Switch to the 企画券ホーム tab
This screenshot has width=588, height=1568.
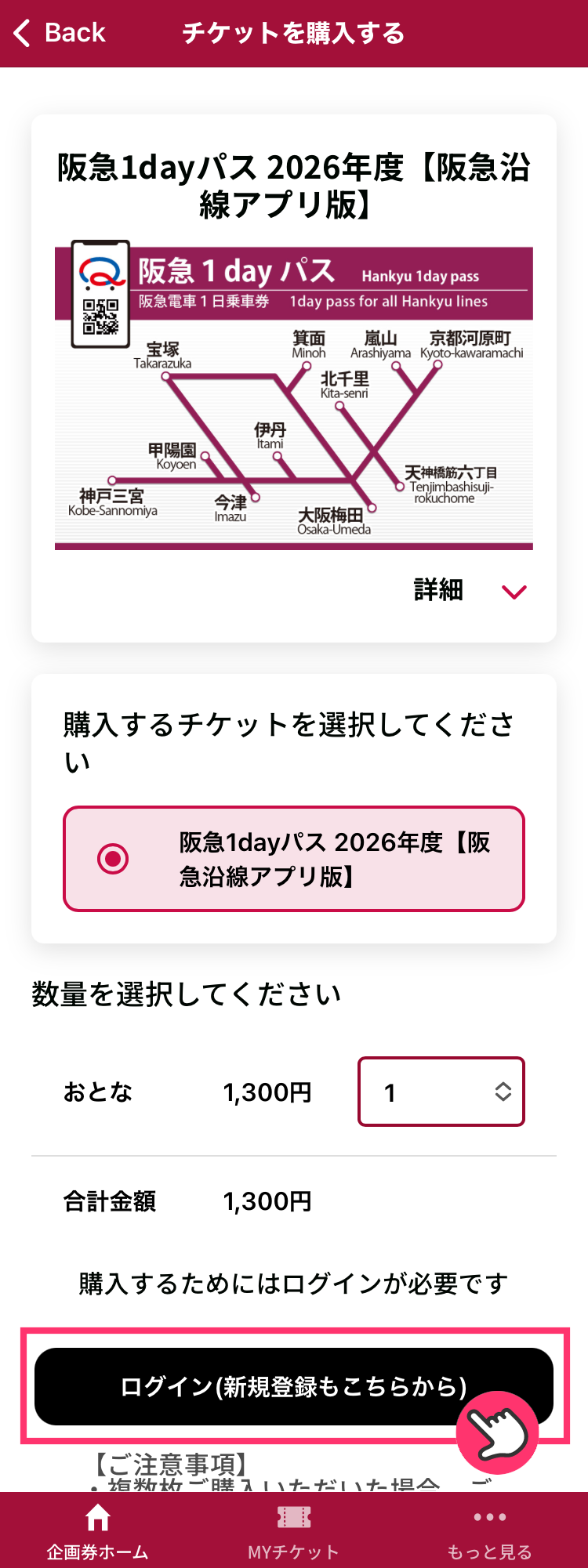97,1530
